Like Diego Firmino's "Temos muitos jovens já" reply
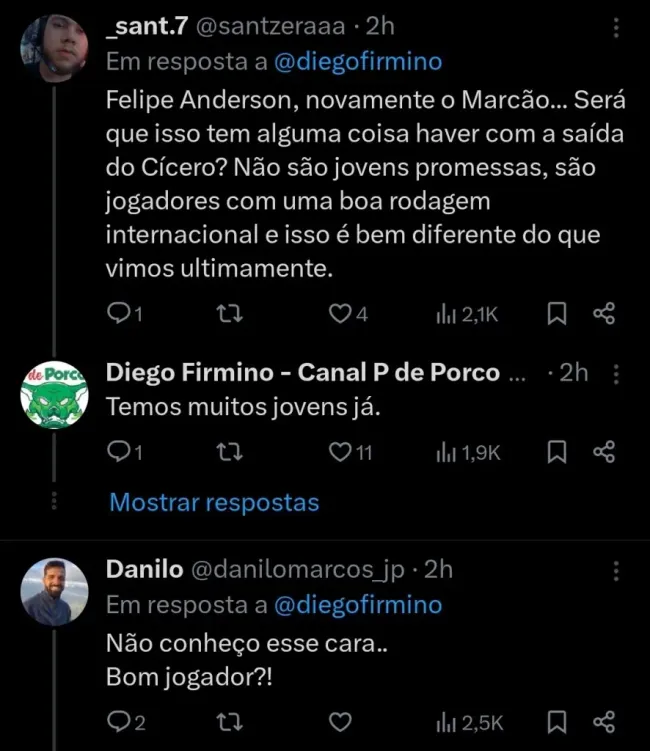The image size is (650, 751). click(340, 453)
